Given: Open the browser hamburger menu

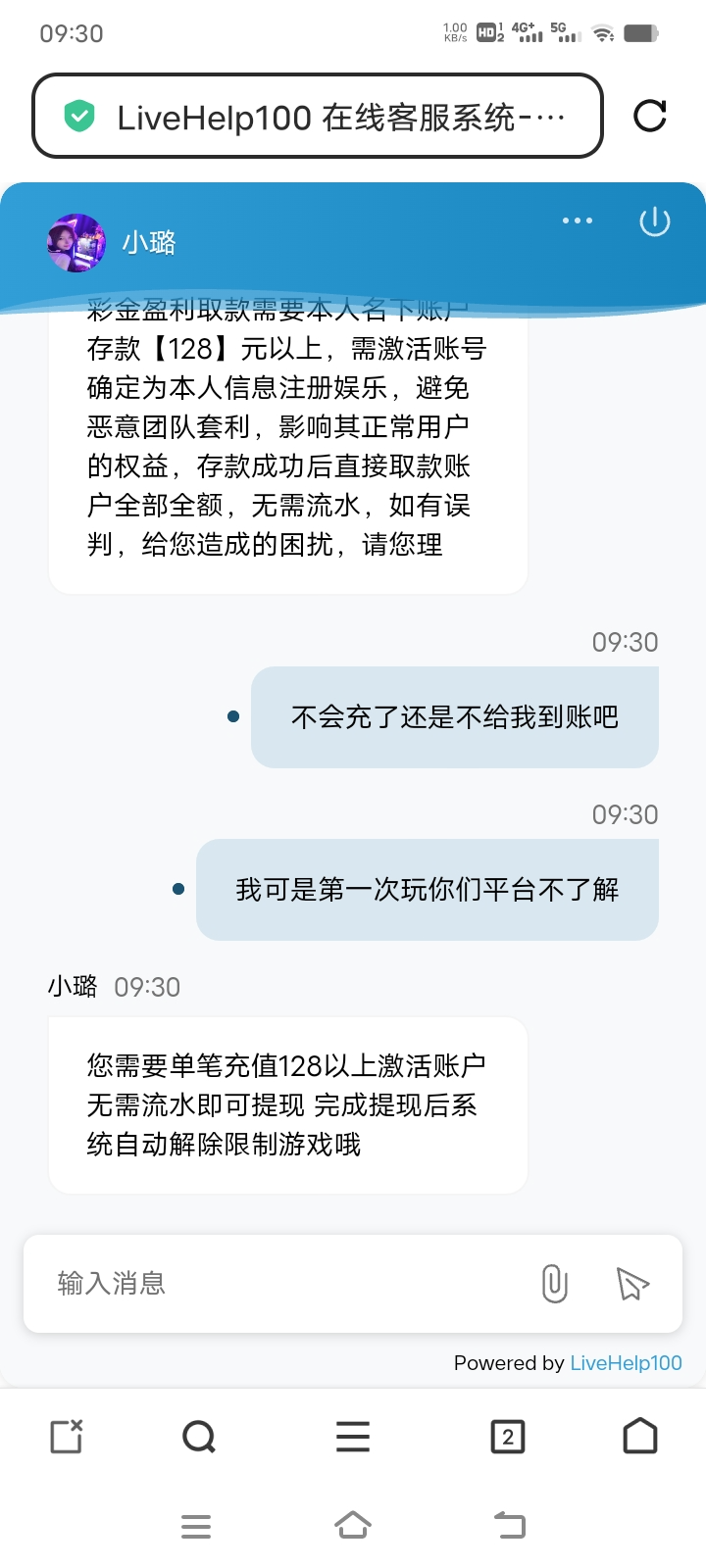Looking at the screenshot, I should [353, 1437].
